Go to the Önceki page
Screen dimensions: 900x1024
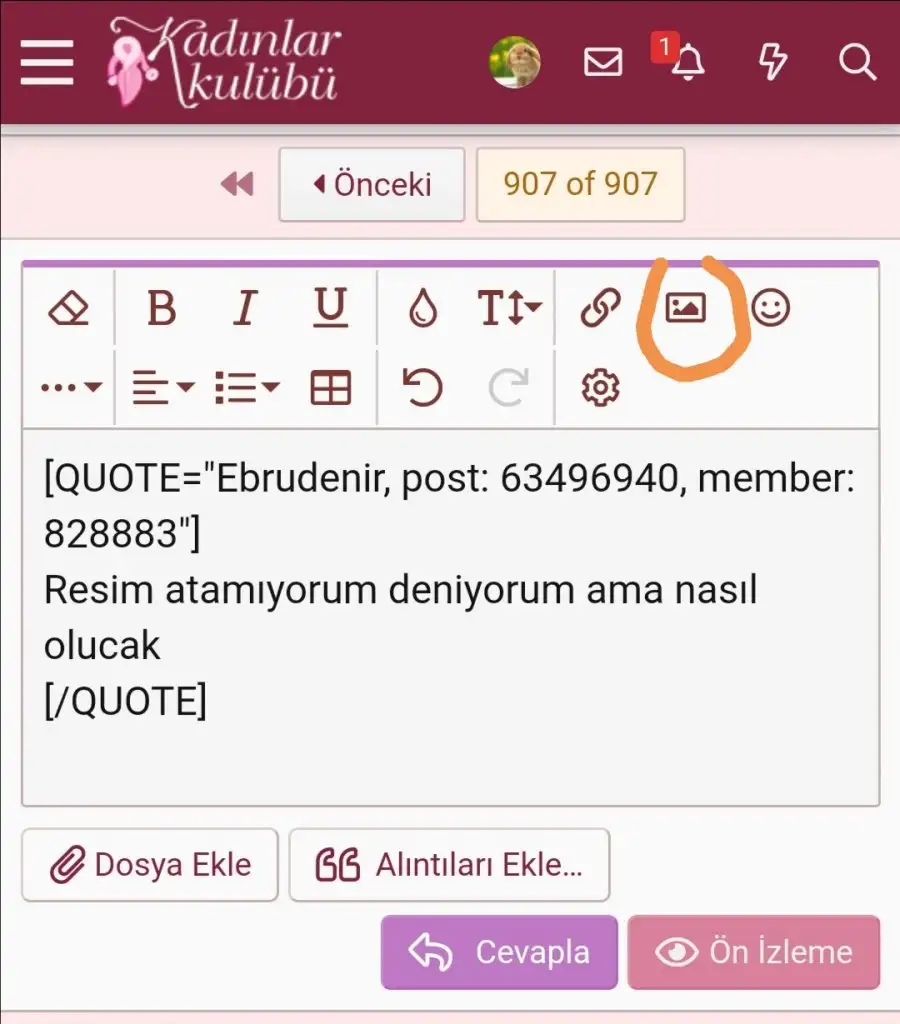[x=372, y=184]
